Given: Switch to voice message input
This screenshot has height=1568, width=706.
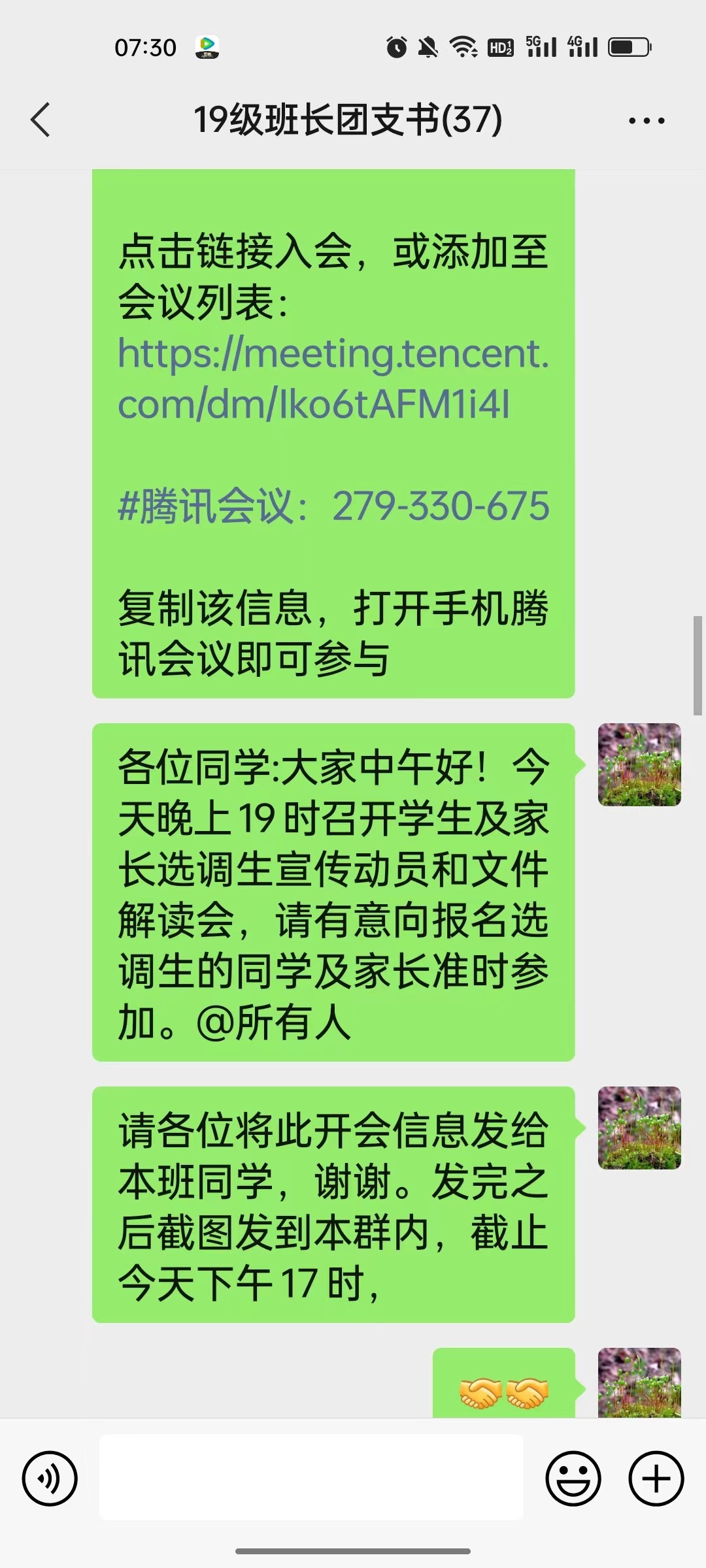Looking at the screenshot, I should (50, 1478).
